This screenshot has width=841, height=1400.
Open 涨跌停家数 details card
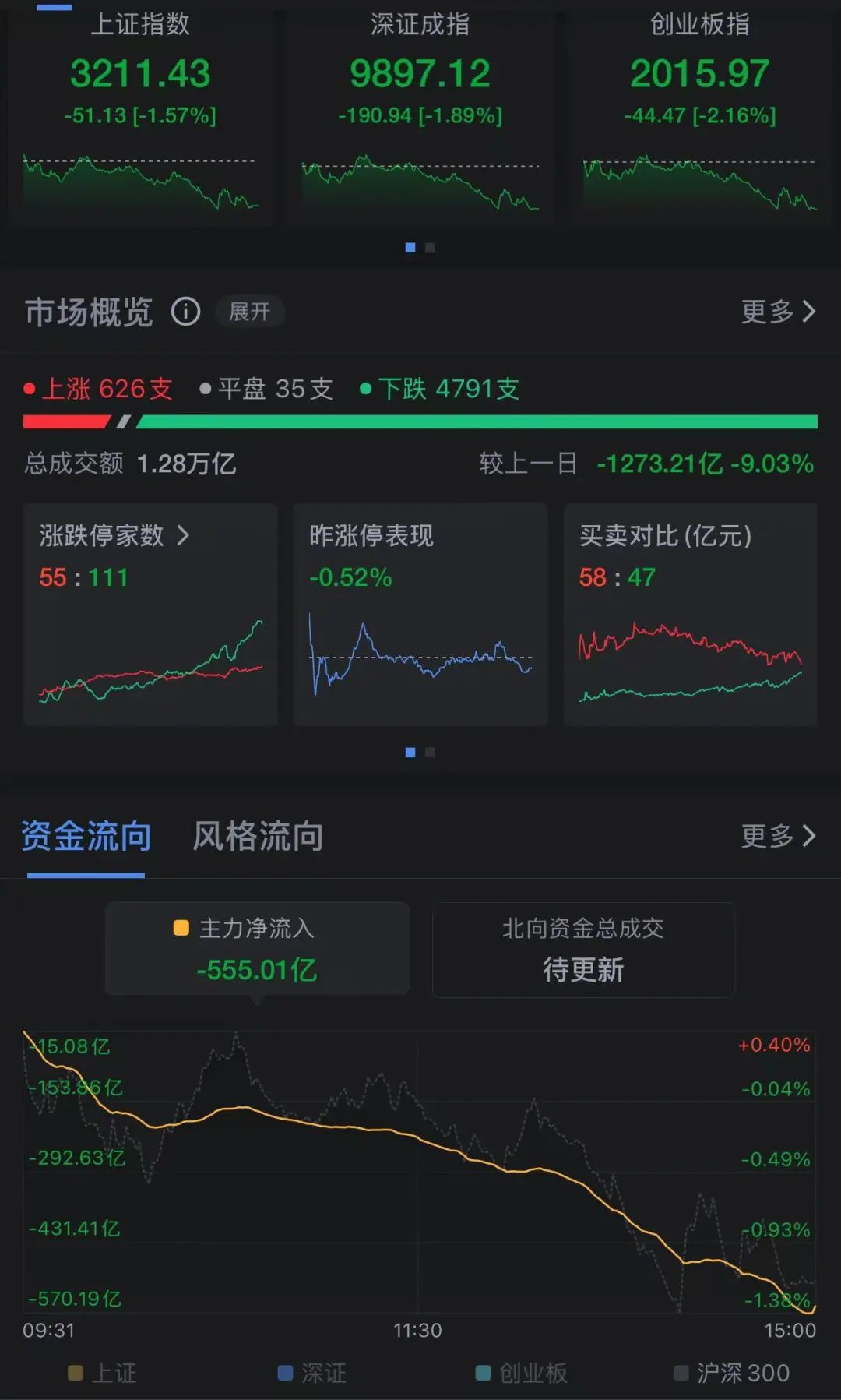pyautogui.click(x=150, y=614)
